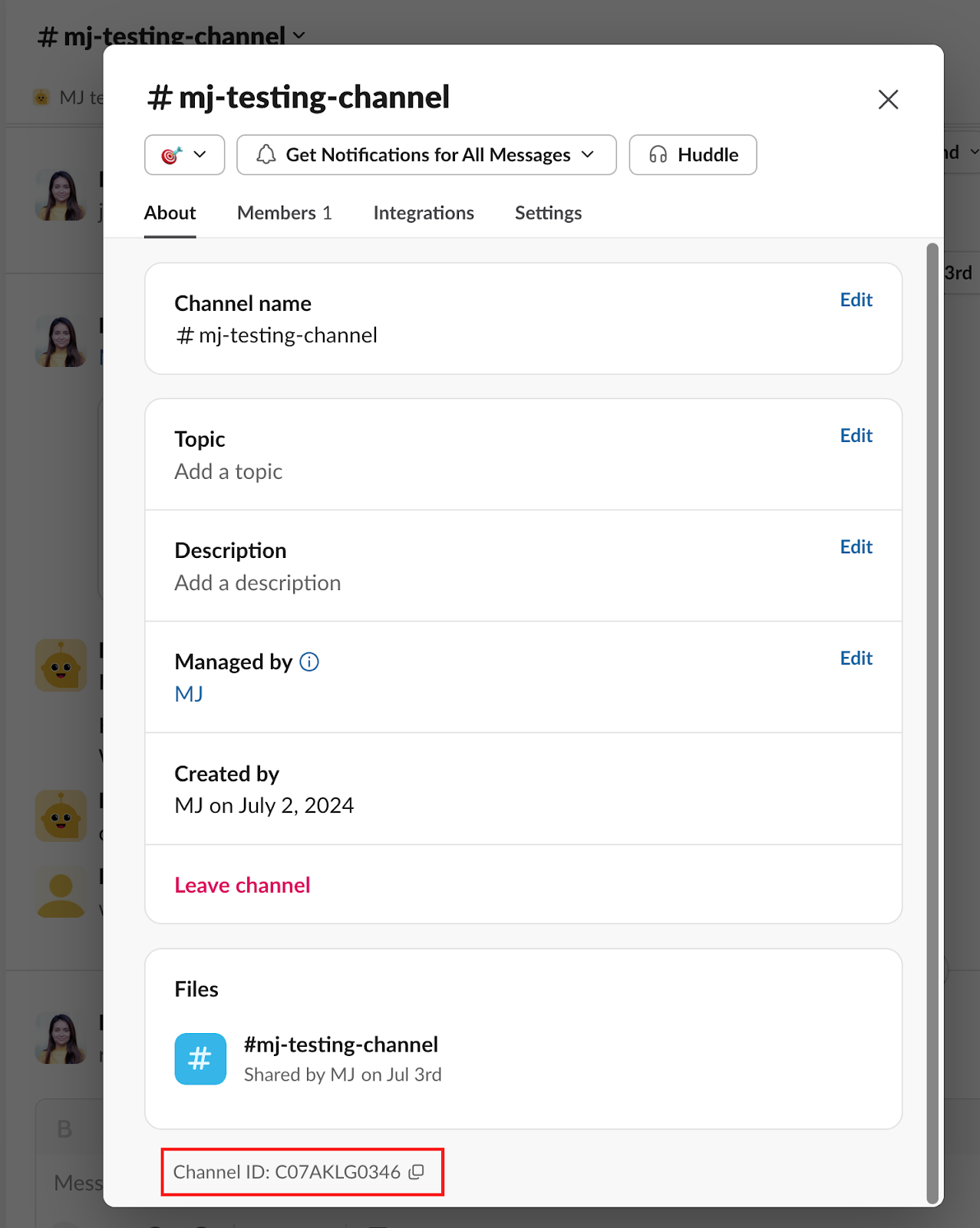Leave channel
This screenshot has width=980, height=1228.
[243, 886]
